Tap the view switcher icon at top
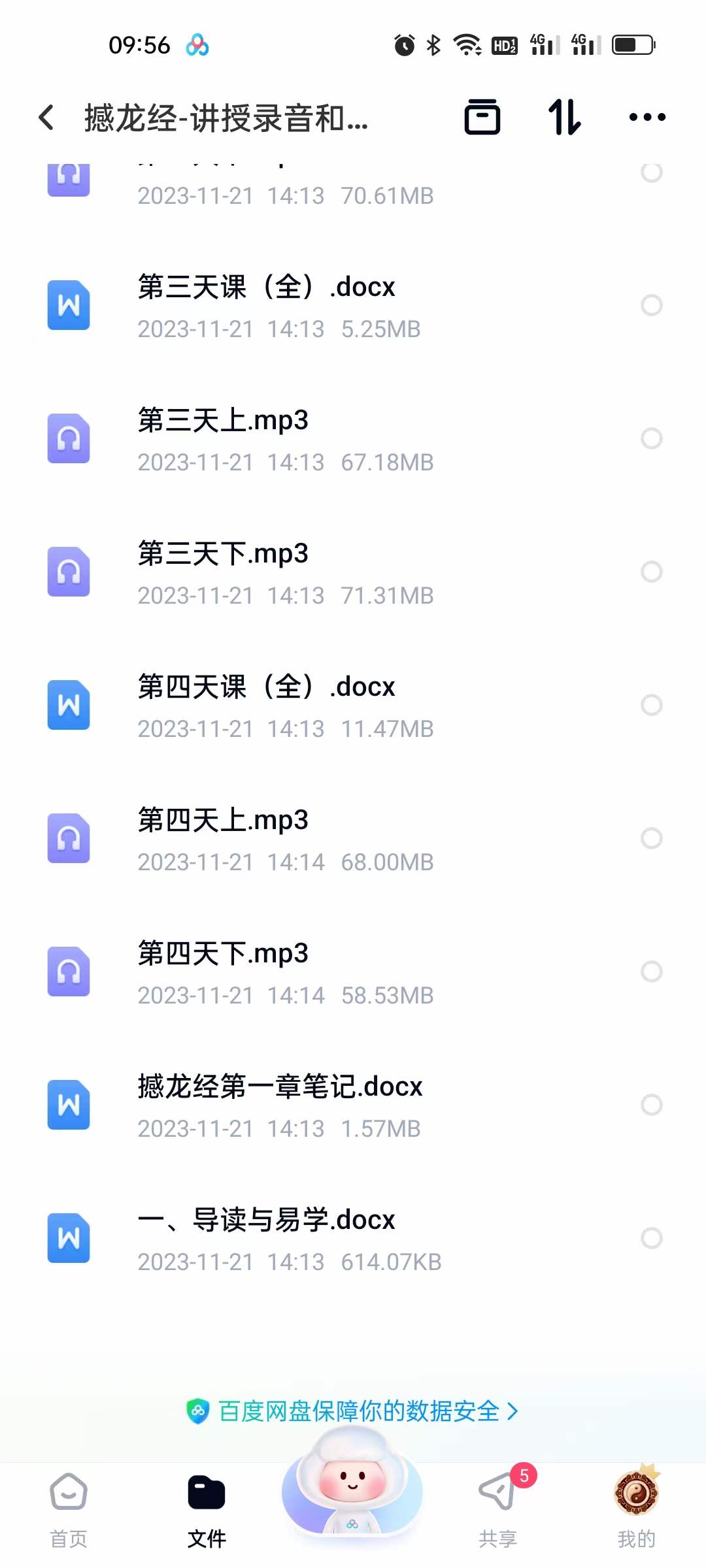Viewport: 706px width, 1568px height. (482, 117)
